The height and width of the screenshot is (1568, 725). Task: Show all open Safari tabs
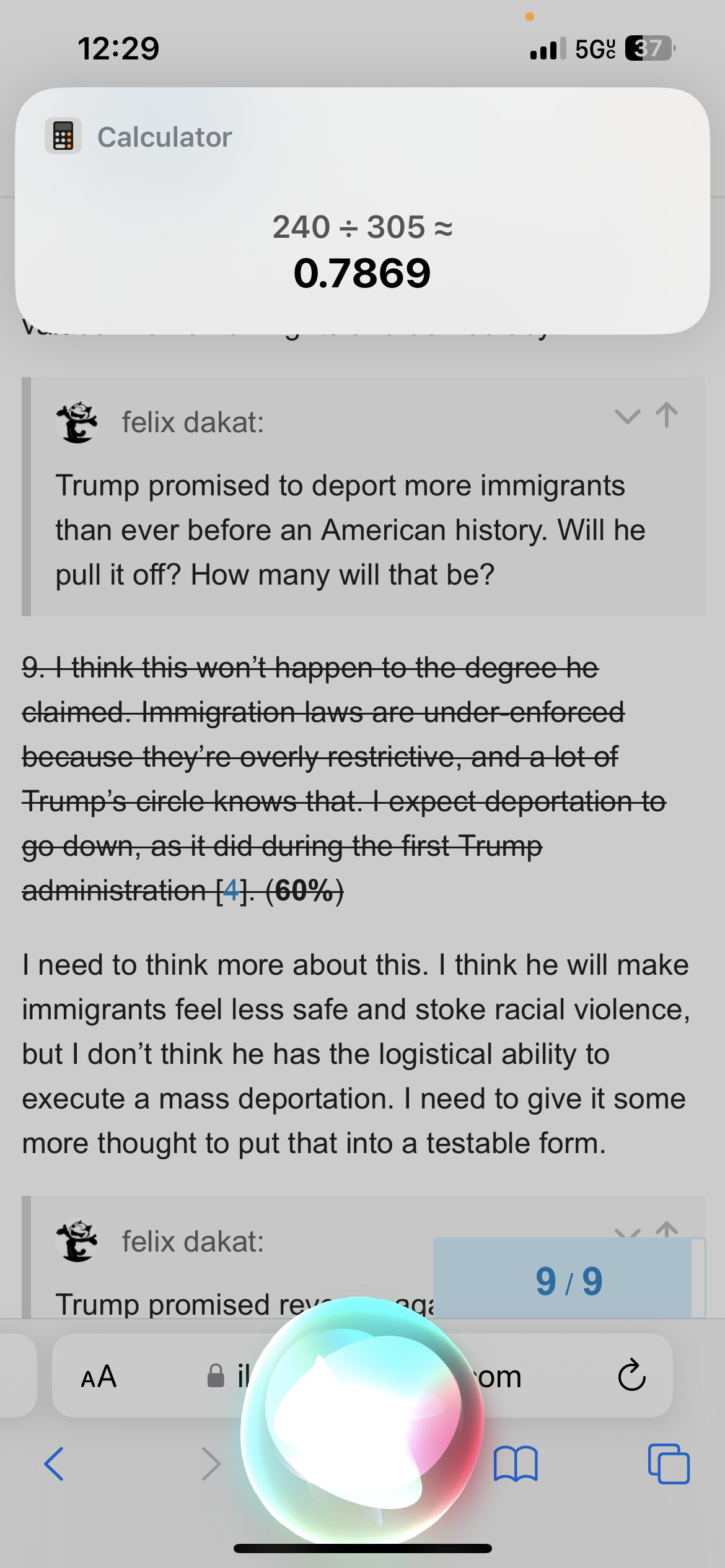[669, 1464]
